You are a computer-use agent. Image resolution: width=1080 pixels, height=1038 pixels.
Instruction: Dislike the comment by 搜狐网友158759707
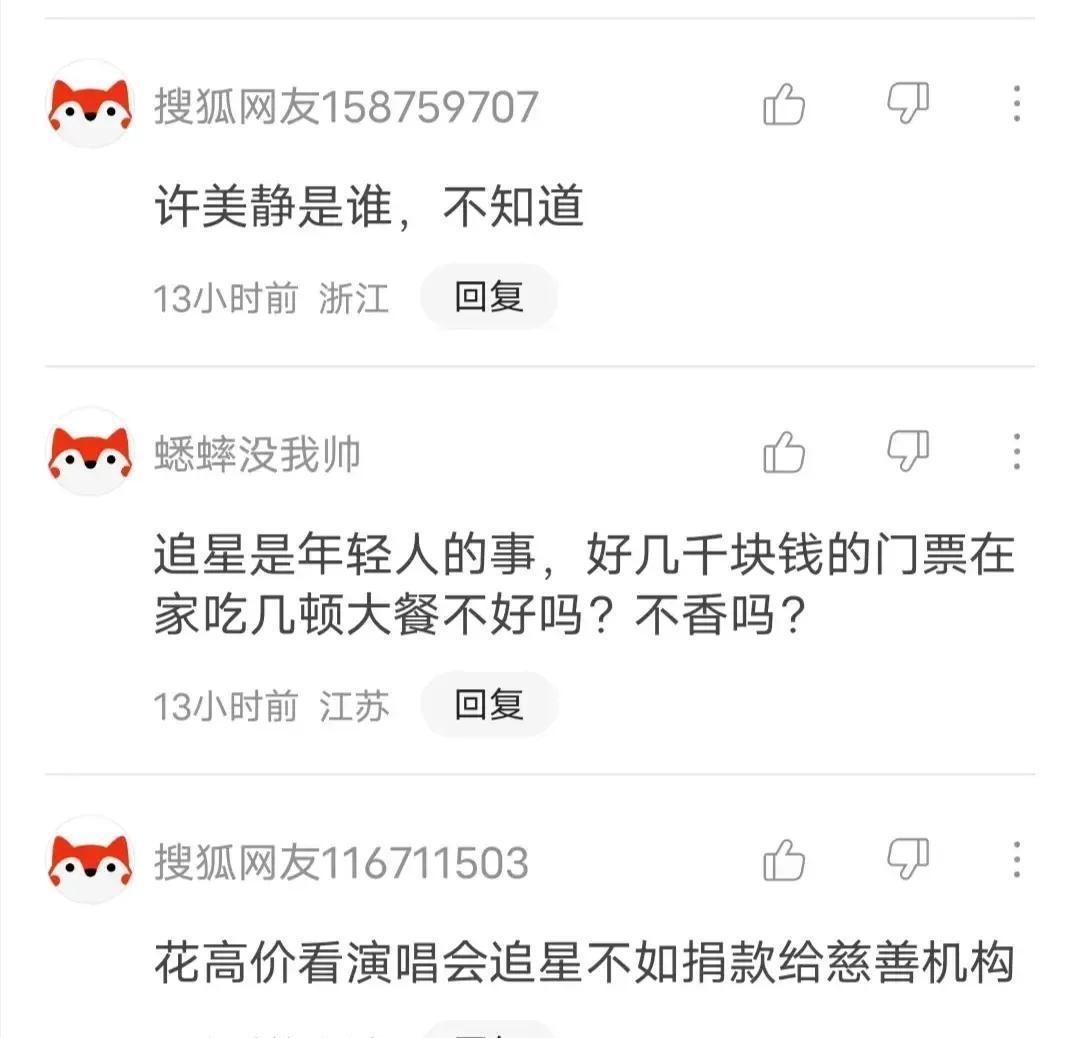click(x=908, y=104)
